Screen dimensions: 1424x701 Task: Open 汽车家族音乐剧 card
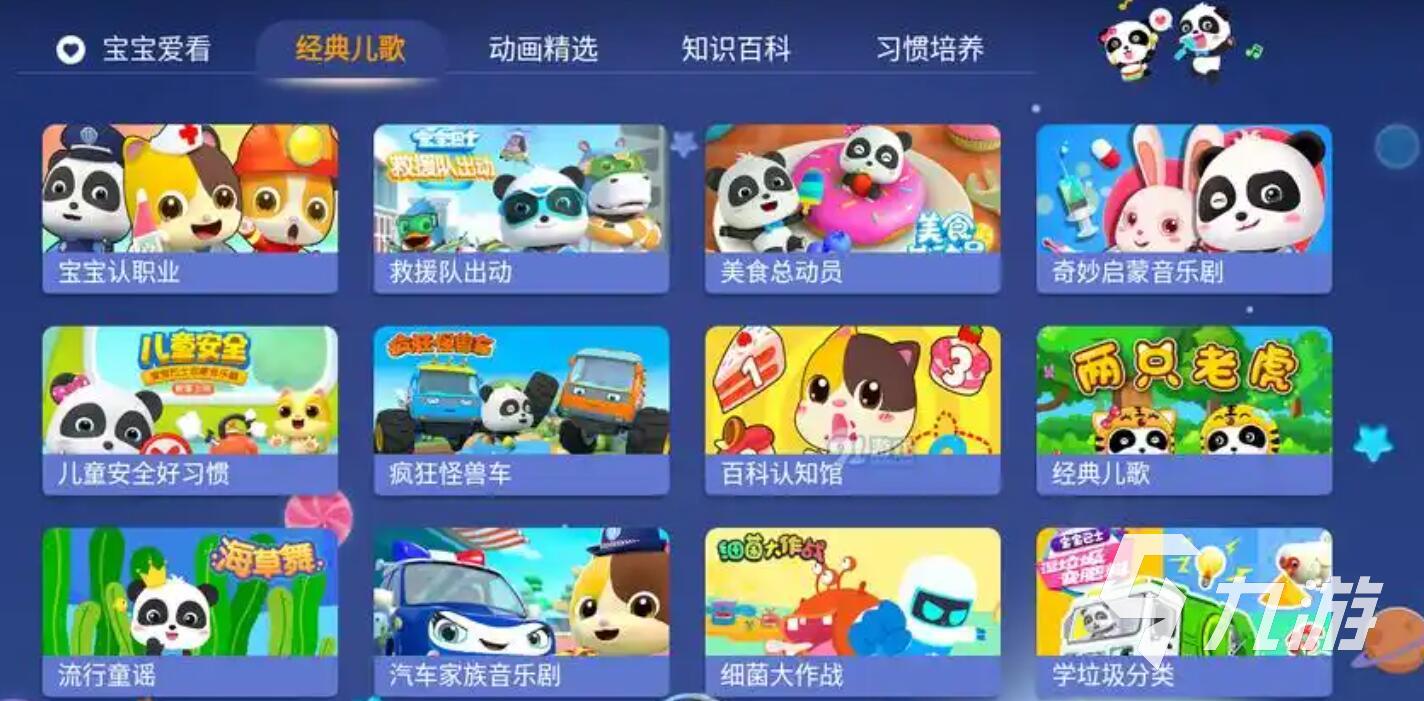pos(521,610)
